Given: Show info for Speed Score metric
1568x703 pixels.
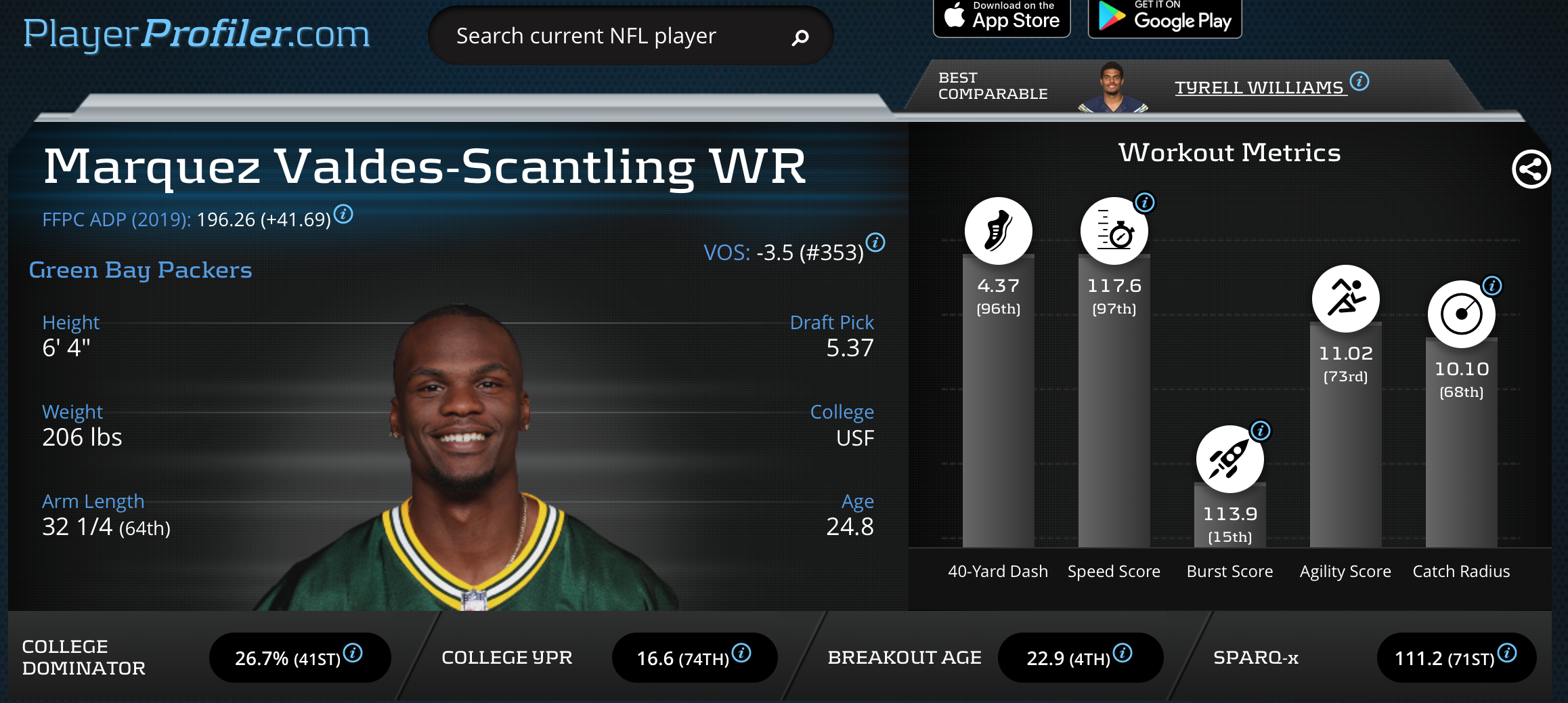Looking at the screenshot, I should click(1145, 202).
